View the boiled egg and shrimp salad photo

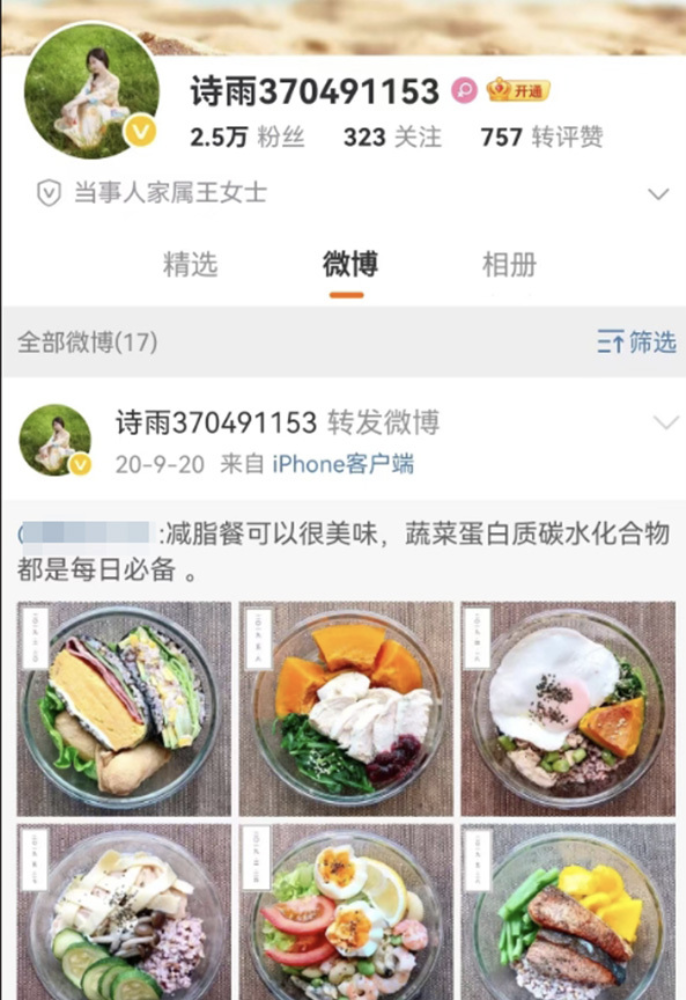pos(346,912)
